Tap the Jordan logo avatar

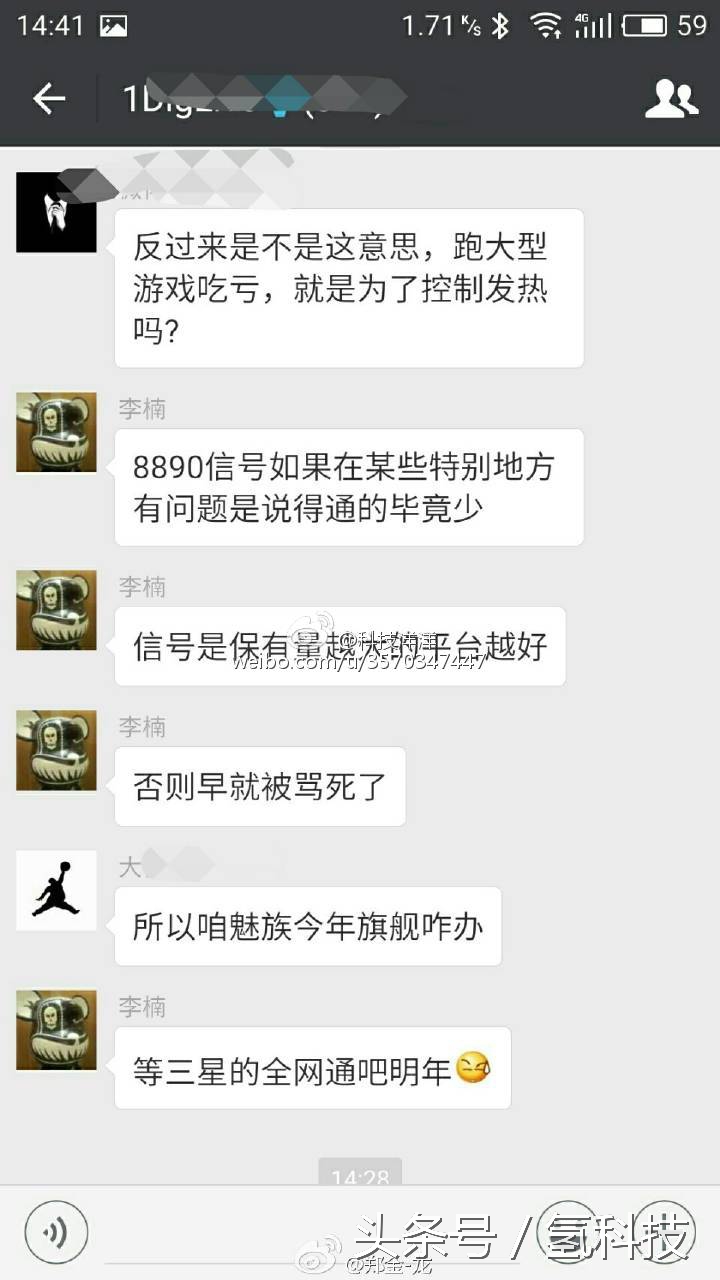(55, 890)
